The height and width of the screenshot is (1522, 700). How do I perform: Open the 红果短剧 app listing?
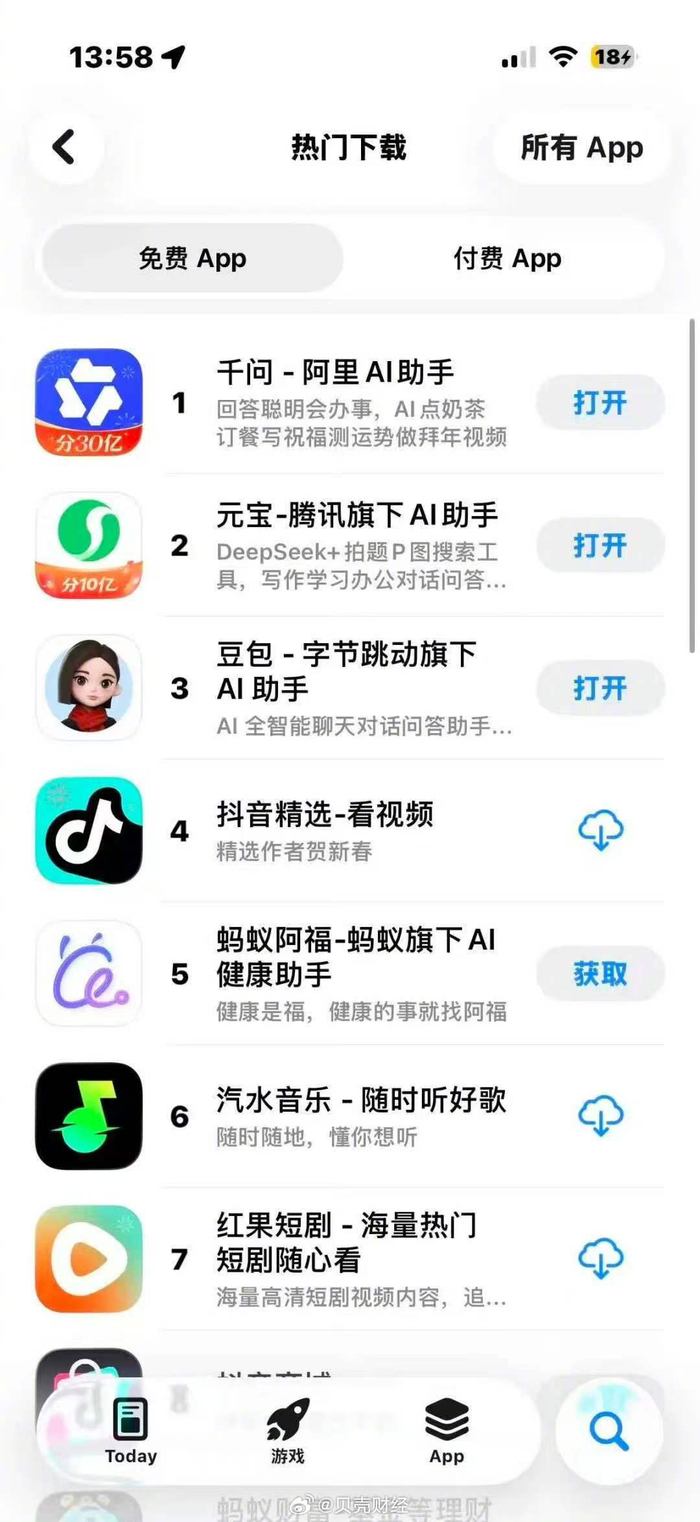pos(345,1242)
